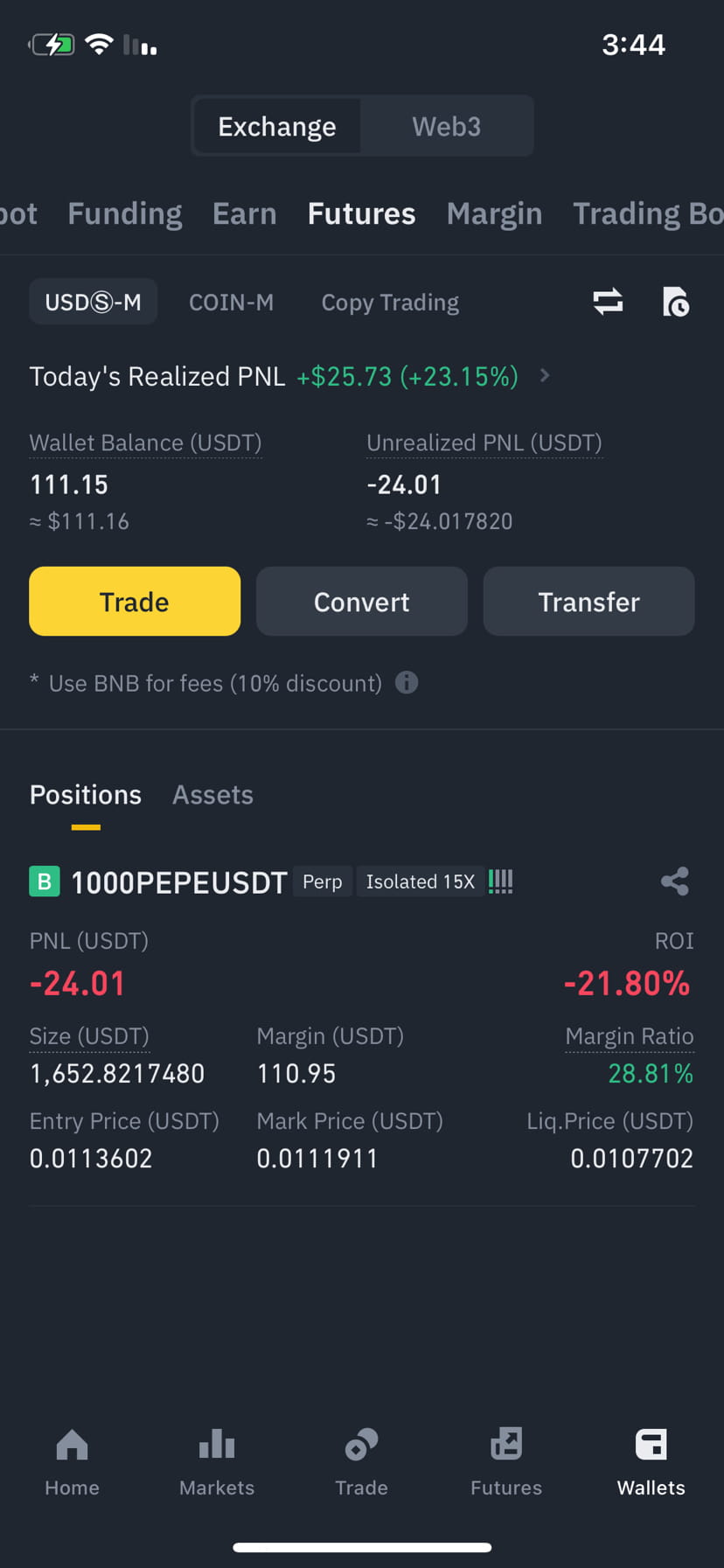
Task: Open the Assets tab under positions
Action: pos(212,794)
